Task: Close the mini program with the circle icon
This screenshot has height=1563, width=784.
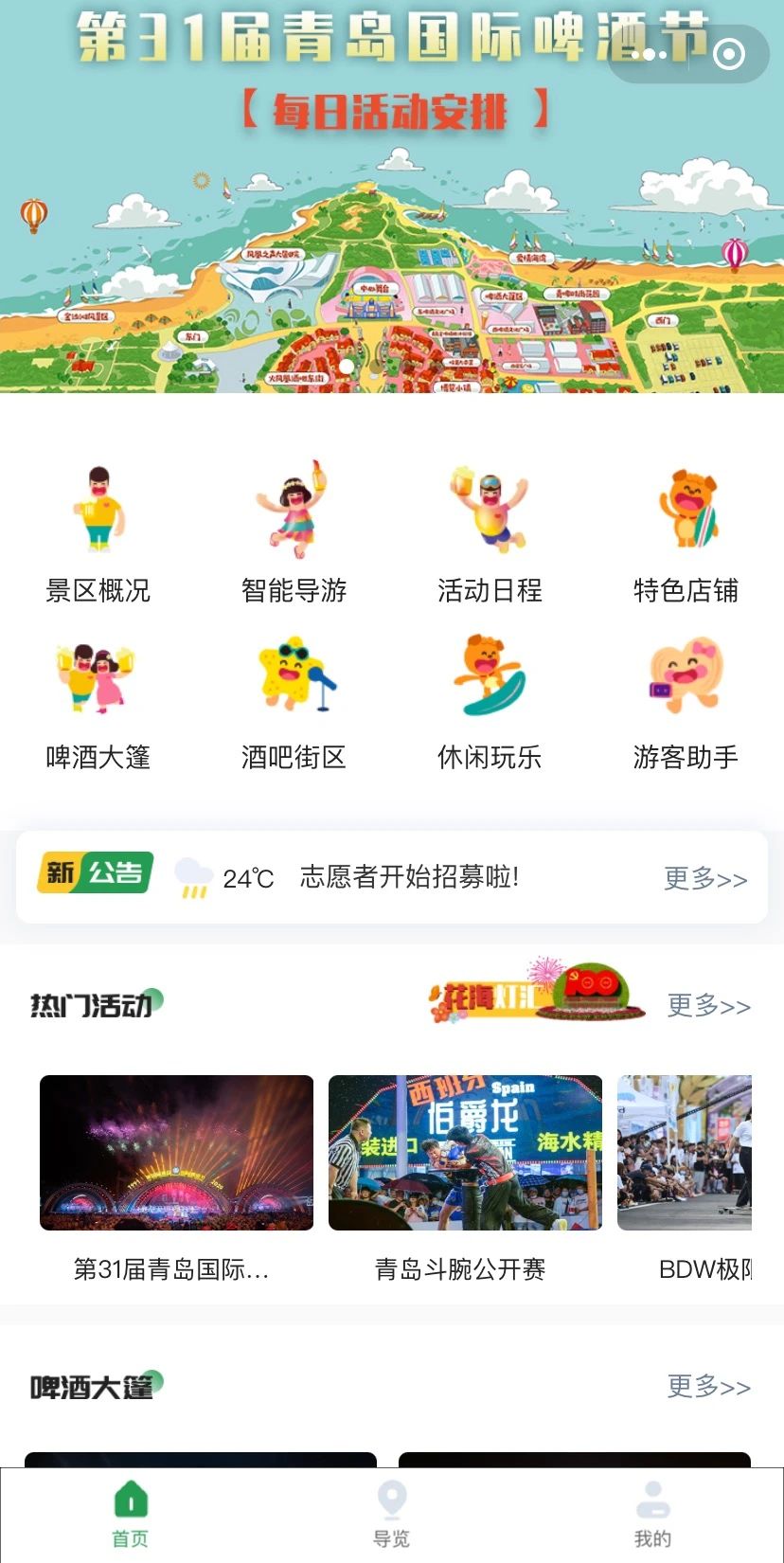Action: point(728,55)
